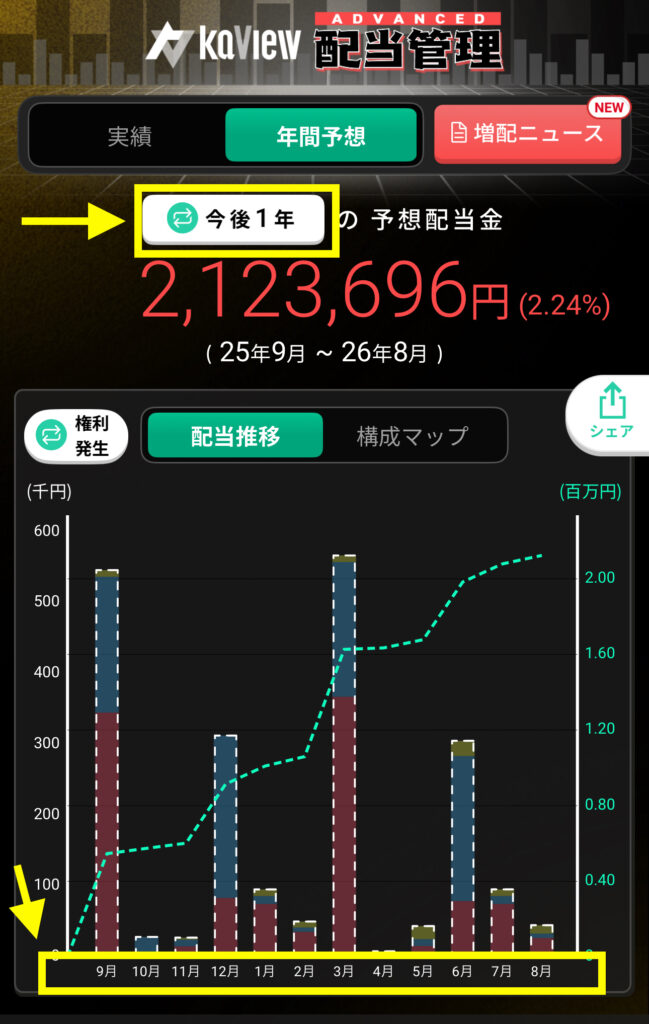The width and height of the screenshot is (649, 1024).
Task: Switch to 構成マップ view
Action: 412,436
